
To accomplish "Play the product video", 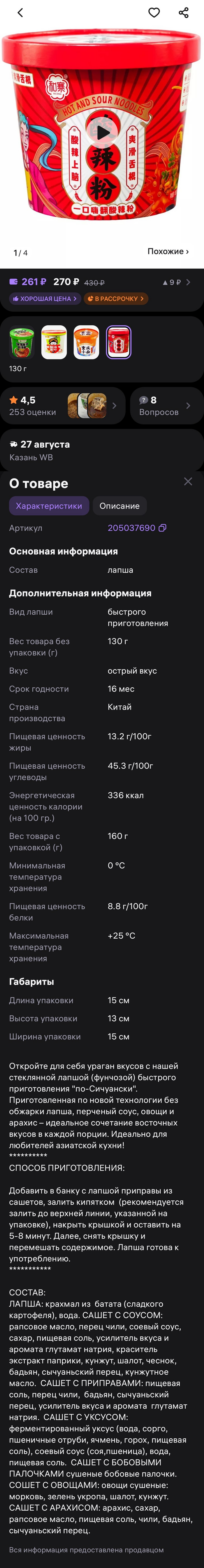I will [102, 132].
